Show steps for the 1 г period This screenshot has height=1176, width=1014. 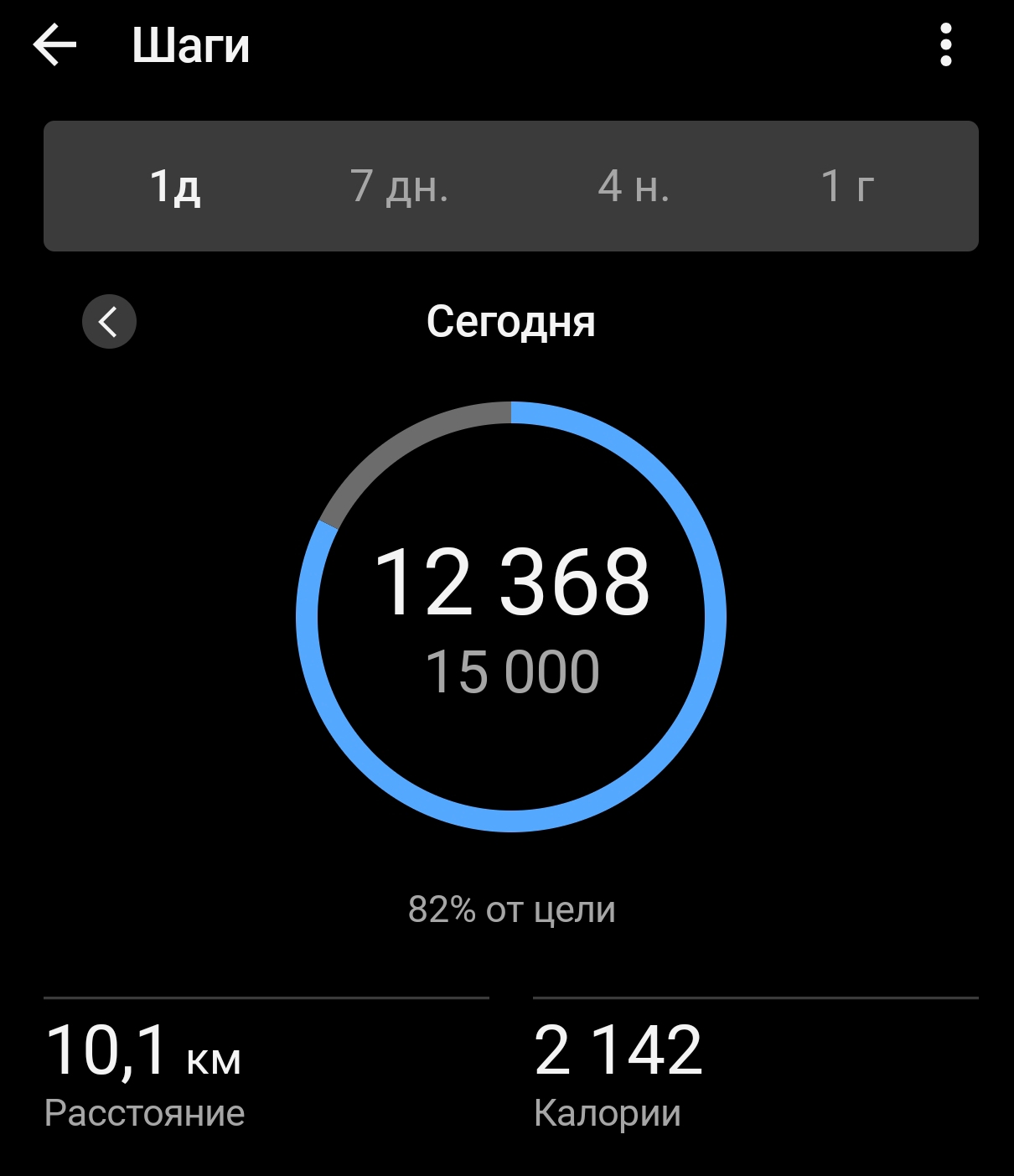(846, 186)
